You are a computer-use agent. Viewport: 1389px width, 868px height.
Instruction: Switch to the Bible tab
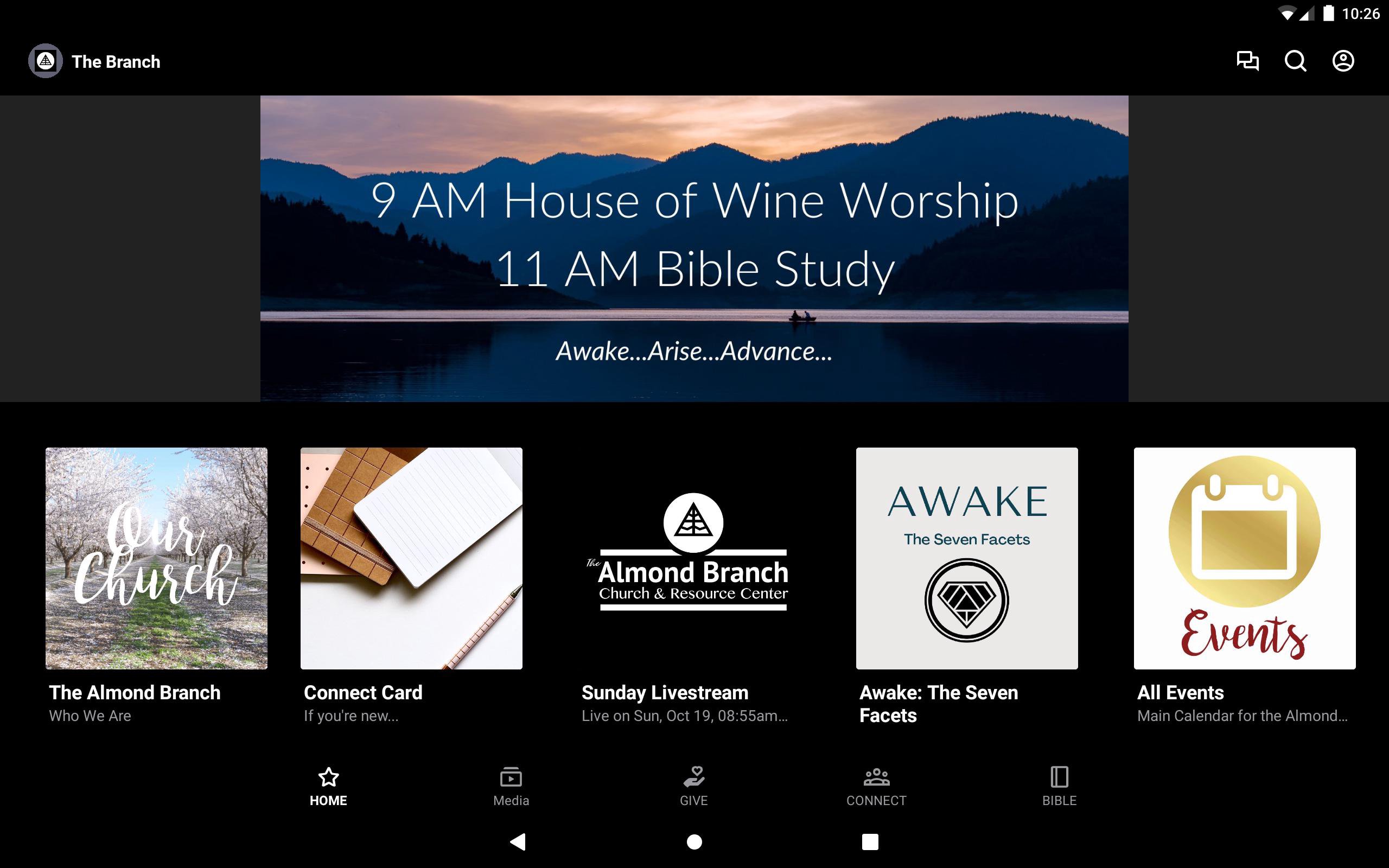coord(1059,786)
